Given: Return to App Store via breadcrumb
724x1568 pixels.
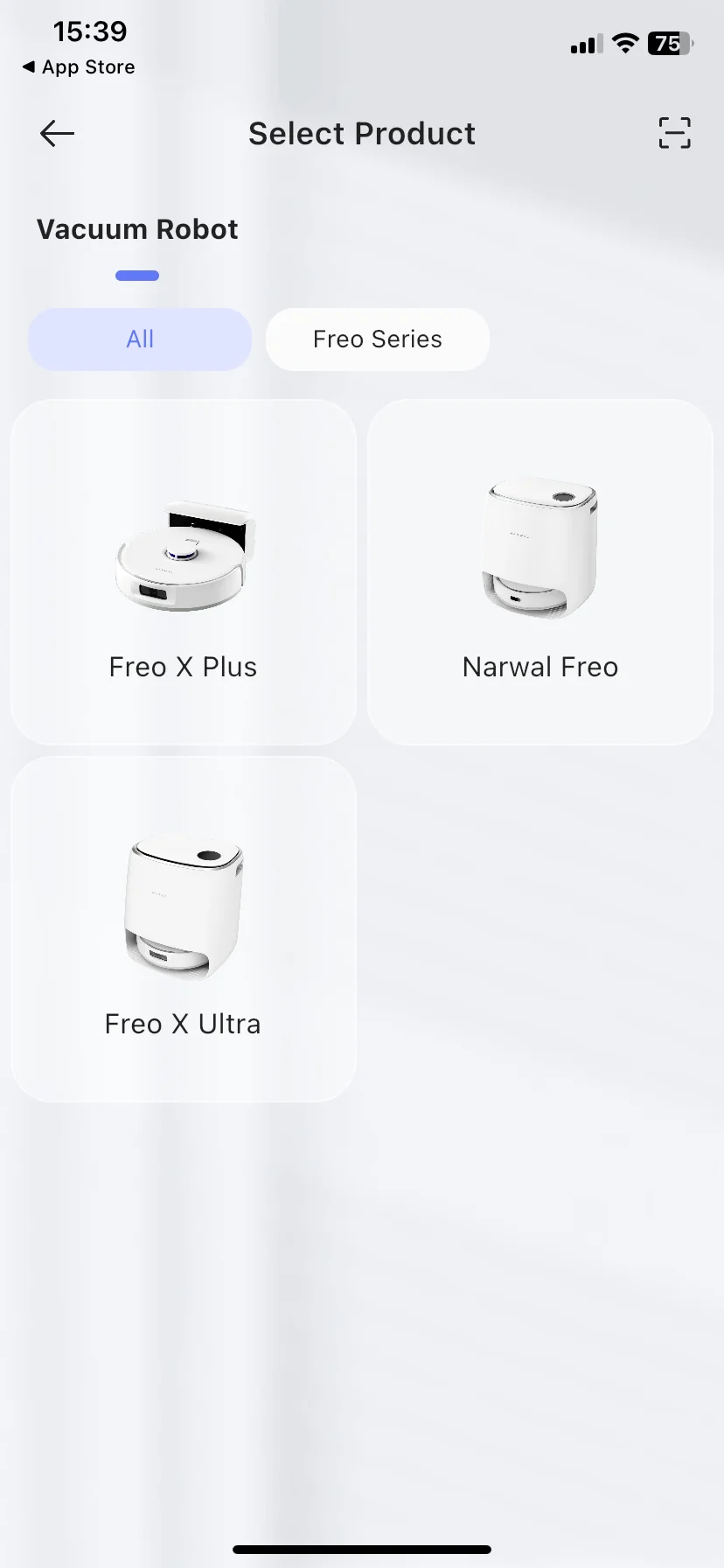Looking at the screenshot, I should [79, 67].
